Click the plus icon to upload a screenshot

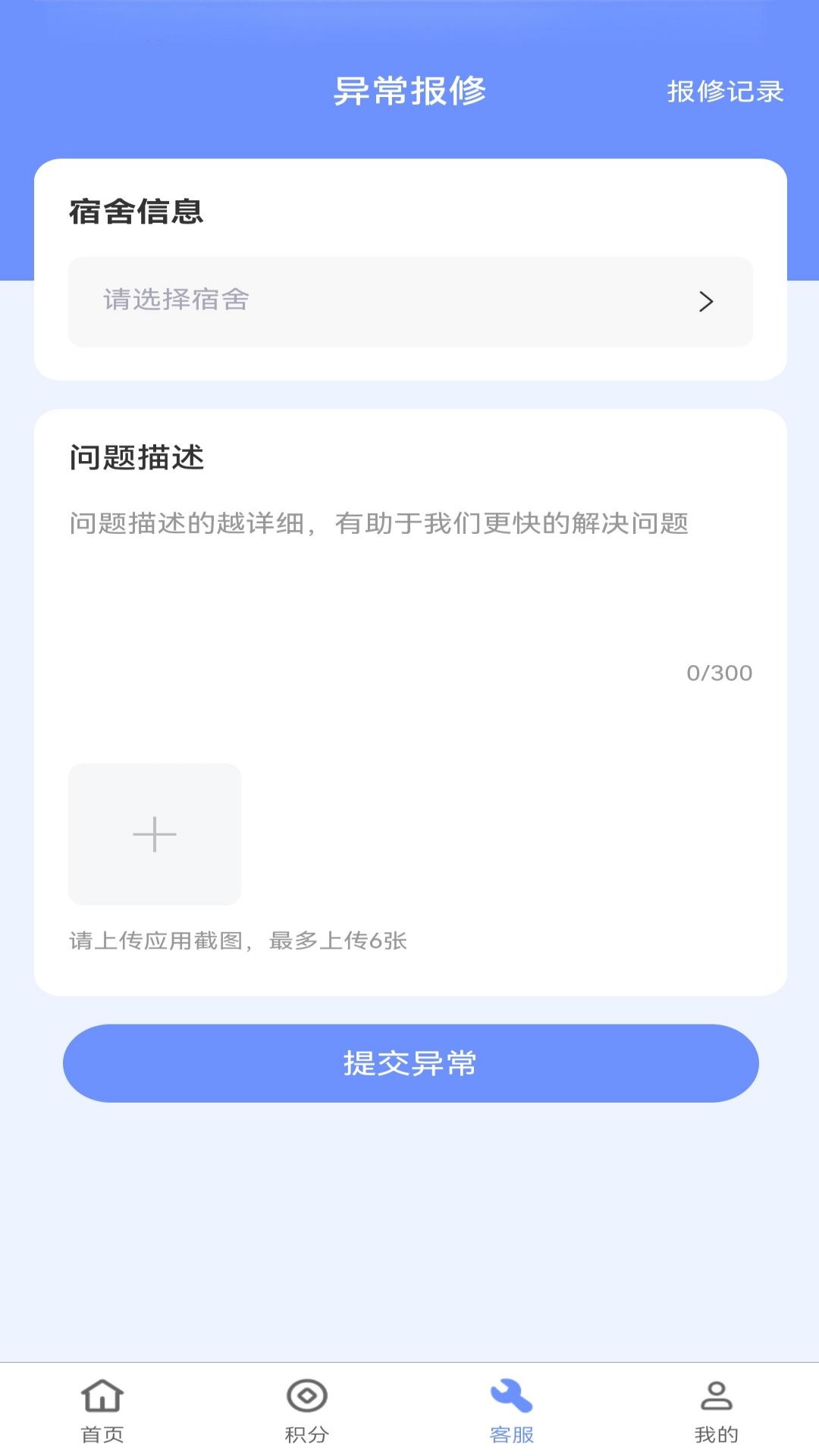click(x=154, y=834)
